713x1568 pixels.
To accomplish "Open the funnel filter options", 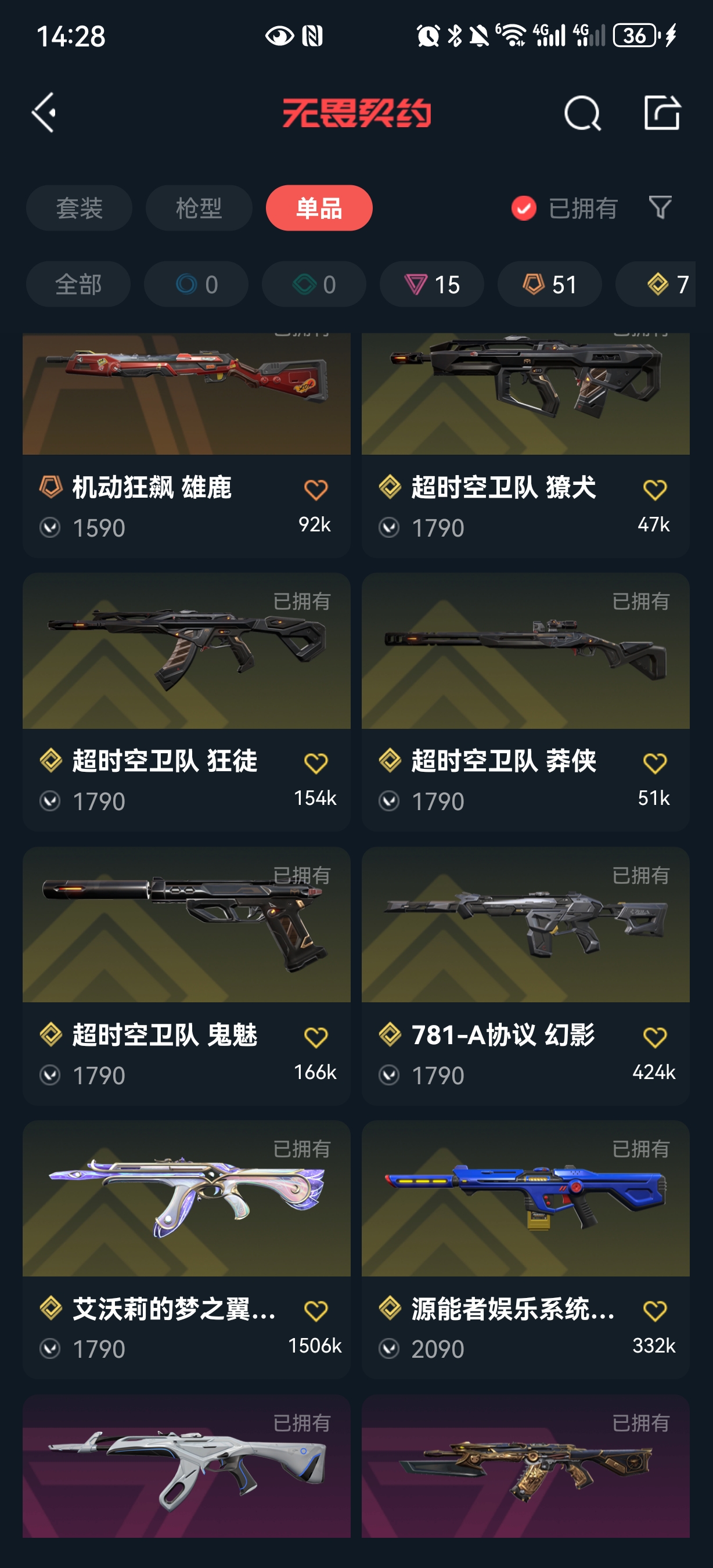I will click(x=660, y=208).
